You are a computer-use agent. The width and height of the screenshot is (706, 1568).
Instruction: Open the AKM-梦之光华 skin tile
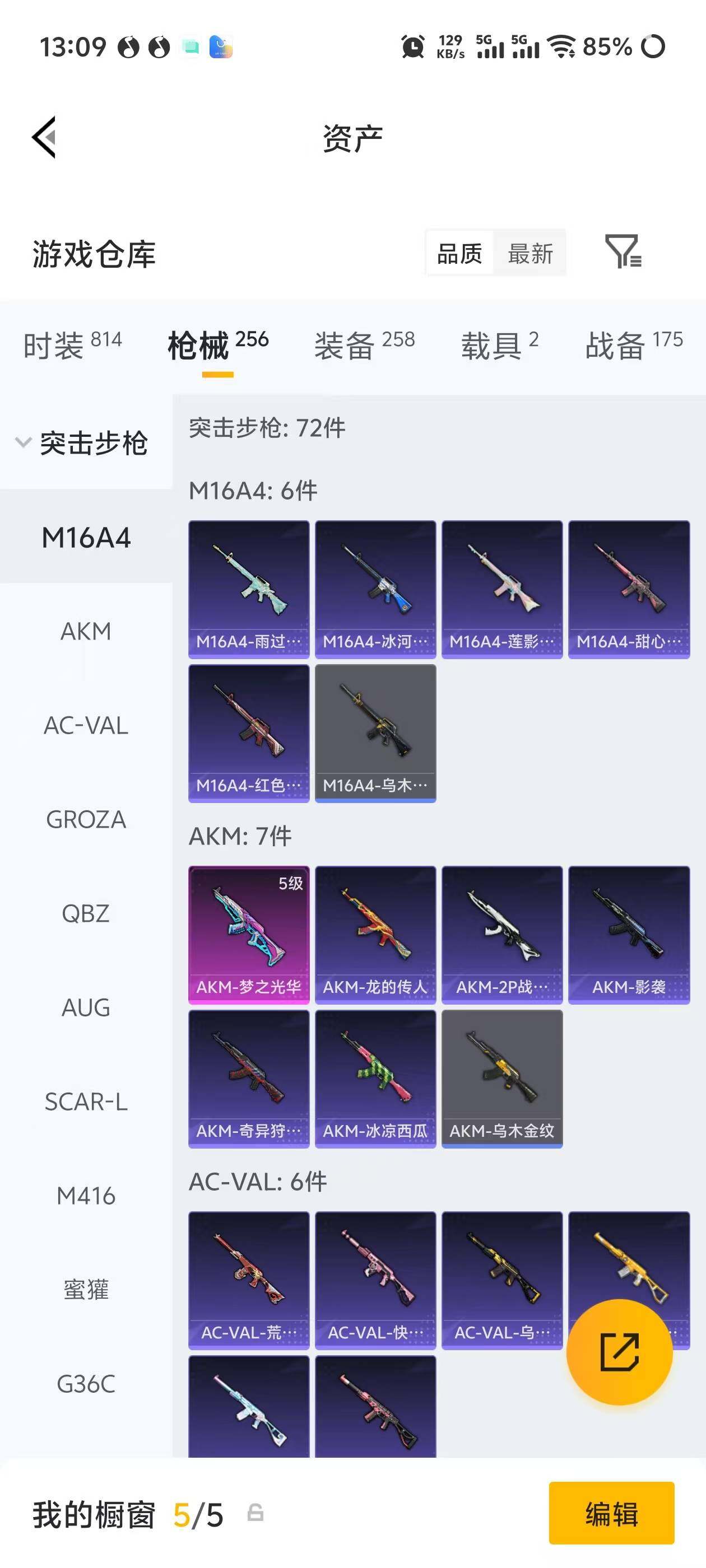click(249, 934)
